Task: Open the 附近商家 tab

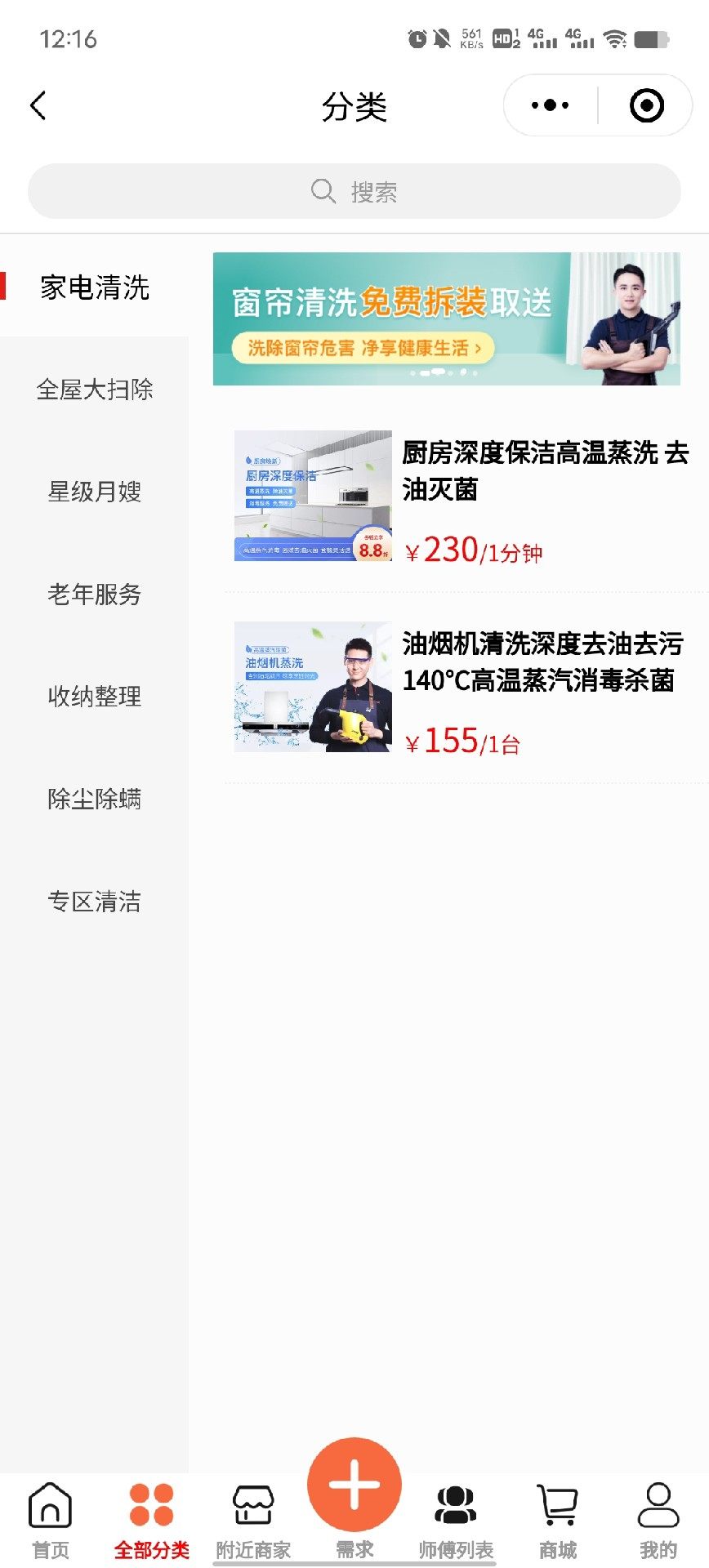Action: 253,1521
